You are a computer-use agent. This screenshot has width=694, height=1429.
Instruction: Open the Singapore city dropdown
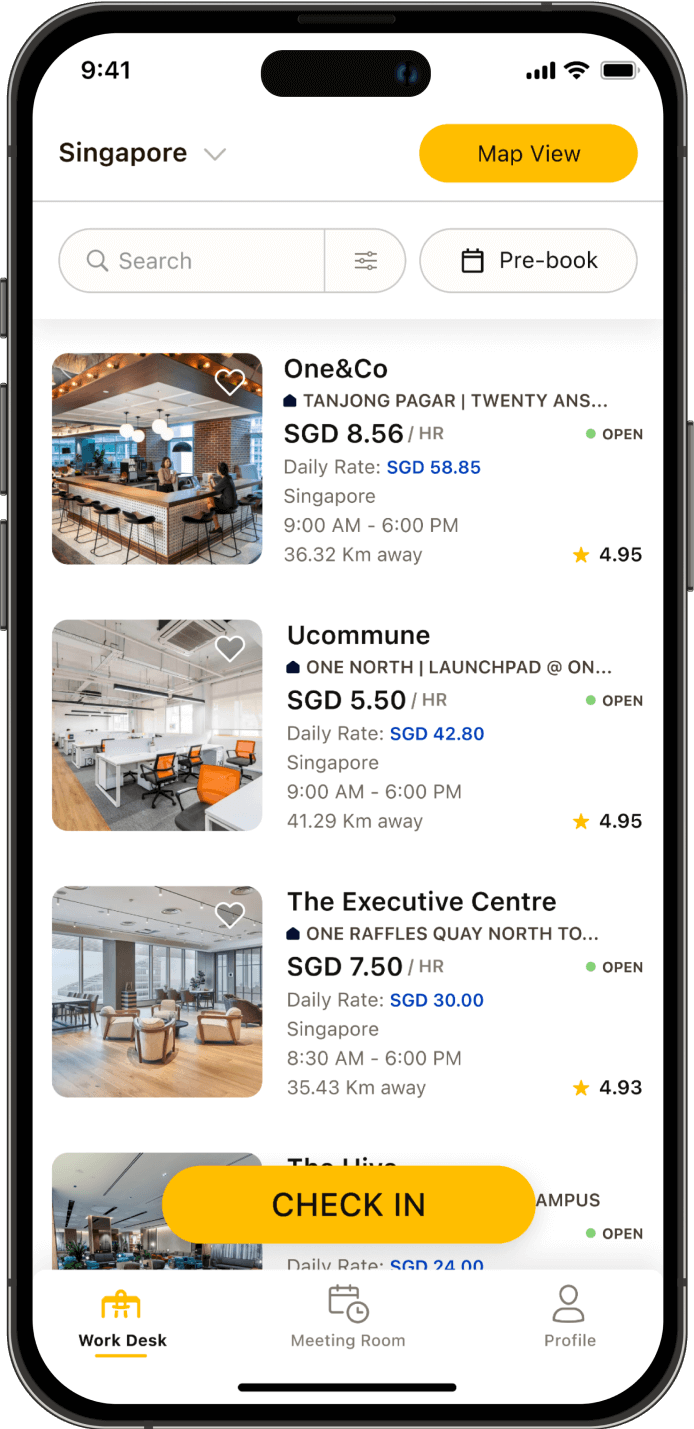[142, 153]
